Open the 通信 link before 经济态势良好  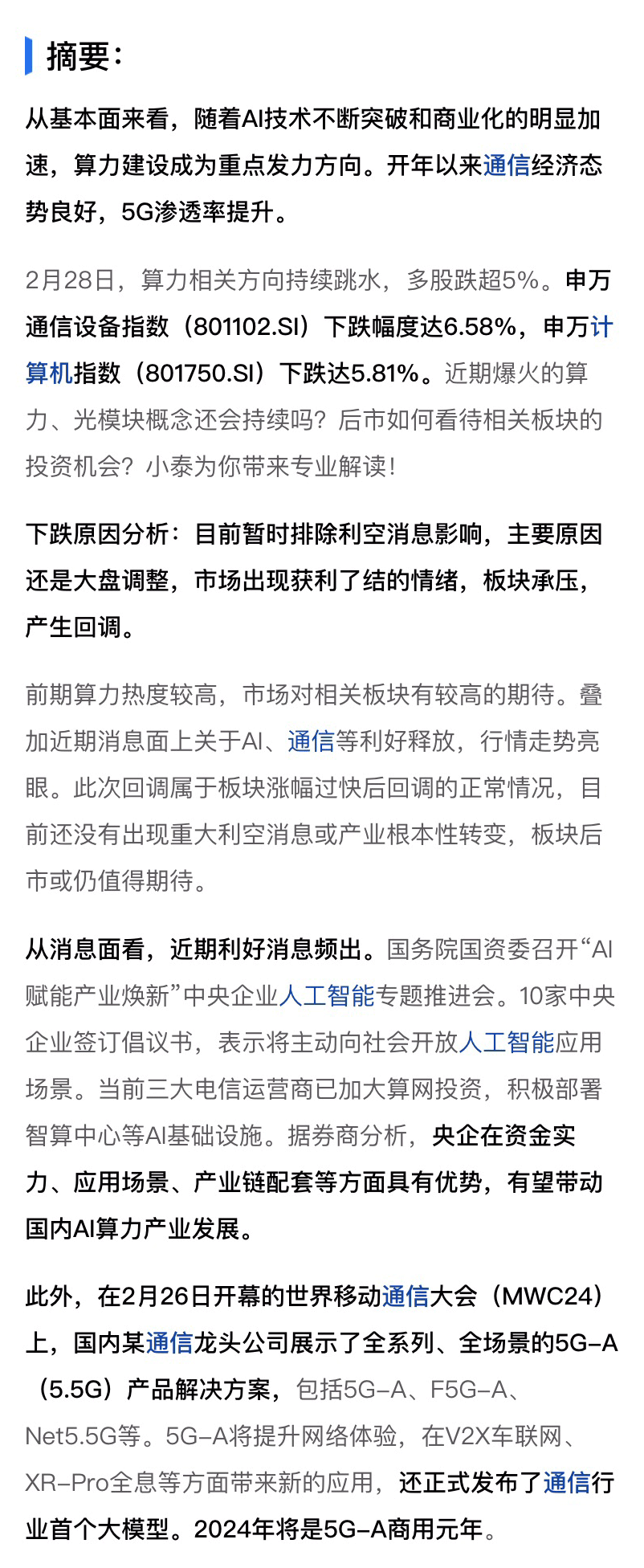(507, 165)
